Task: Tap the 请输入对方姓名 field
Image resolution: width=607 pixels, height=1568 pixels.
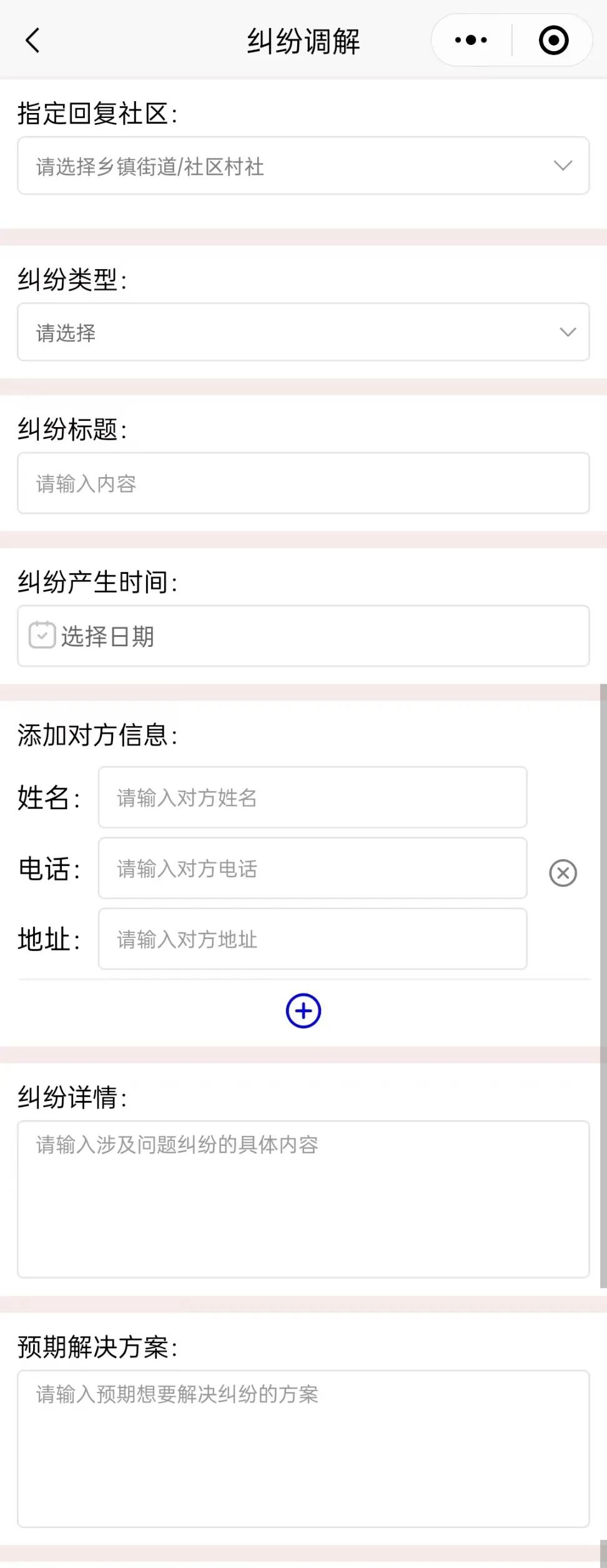Action: (x=312, y=797)
